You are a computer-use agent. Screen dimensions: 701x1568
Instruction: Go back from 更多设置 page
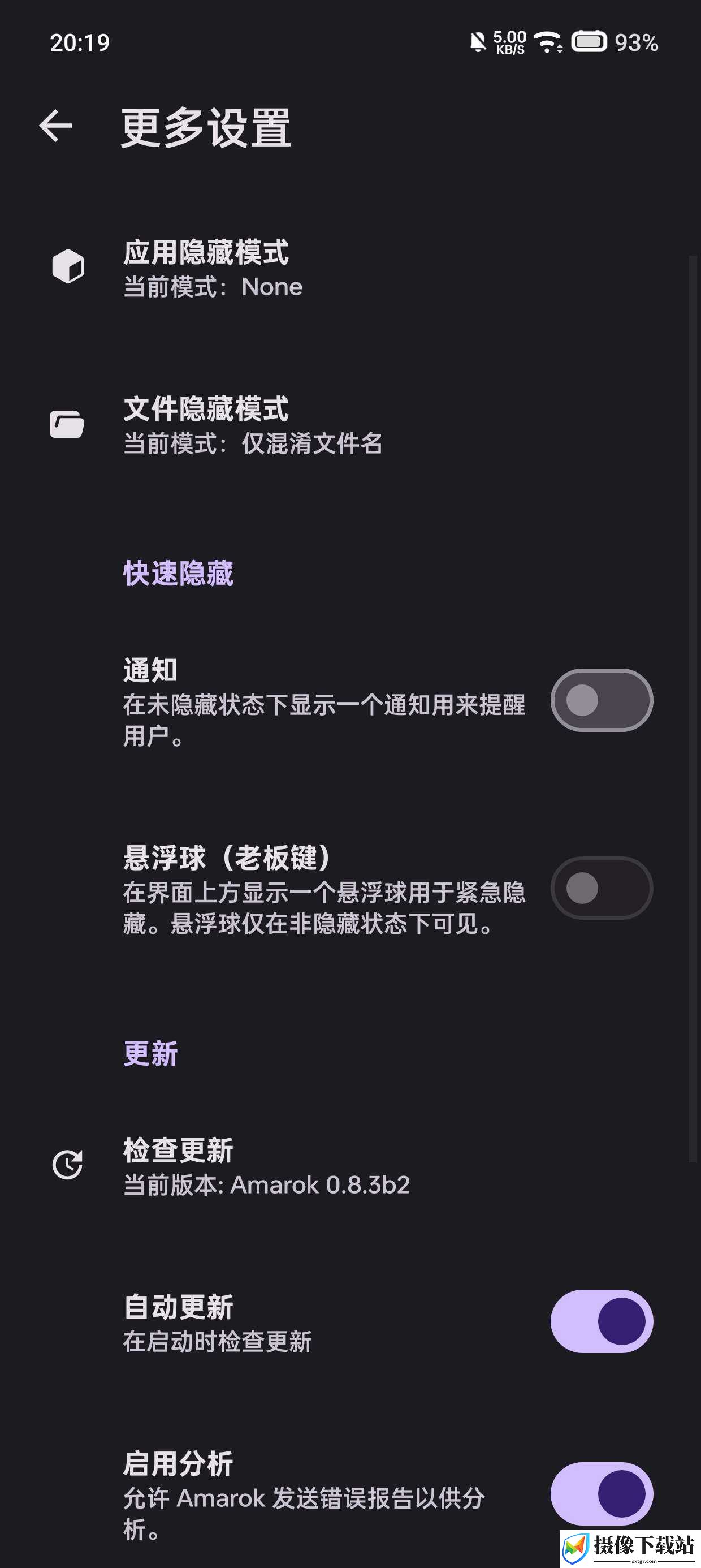tap(55, 127)
